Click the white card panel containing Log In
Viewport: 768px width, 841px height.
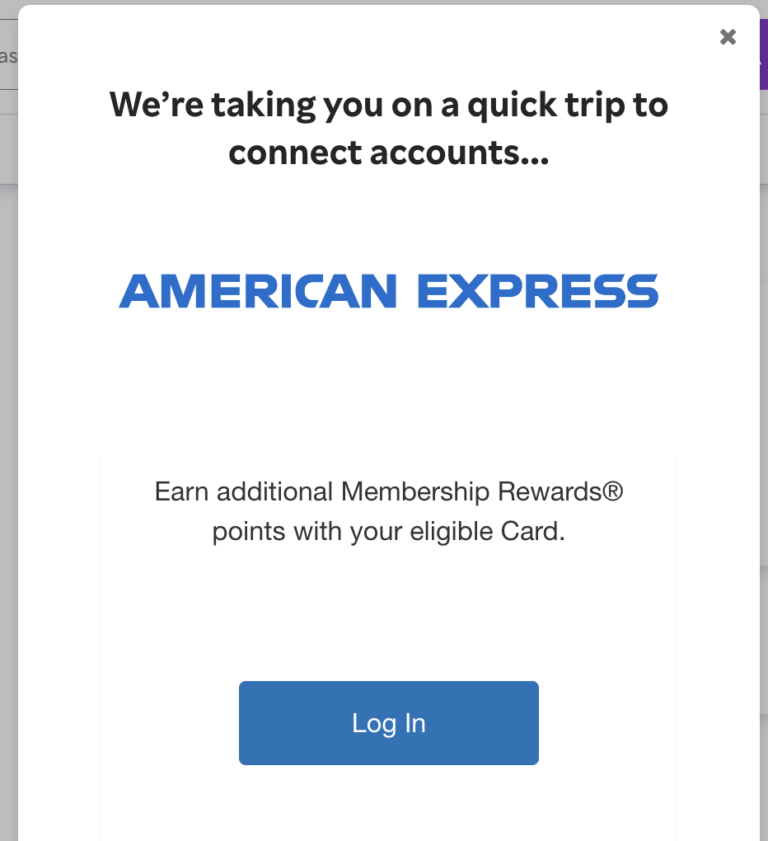pos(388,620)
